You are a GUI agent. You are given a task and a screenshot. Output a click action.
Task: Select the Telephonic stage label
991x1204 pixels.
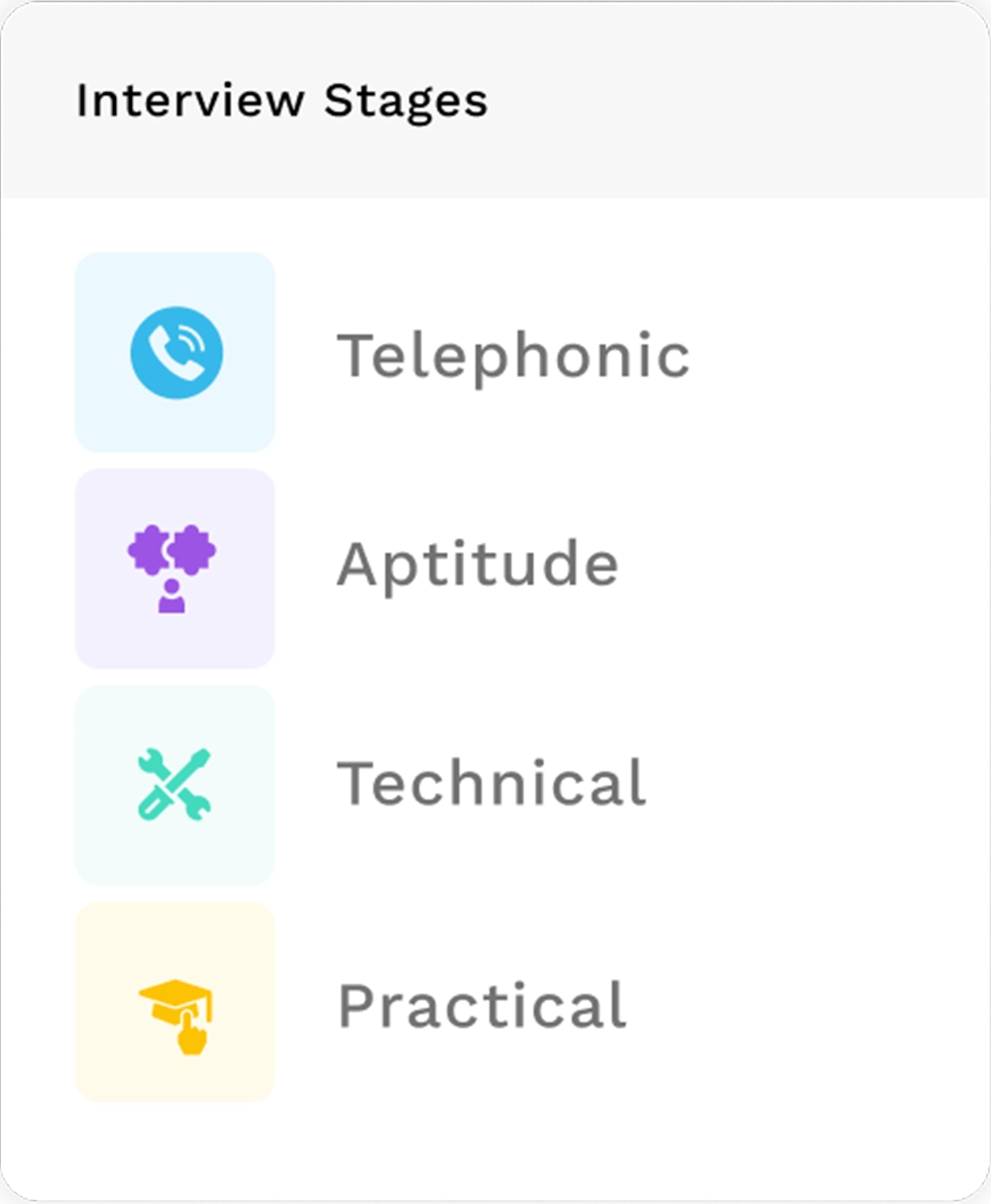(513, 355)
